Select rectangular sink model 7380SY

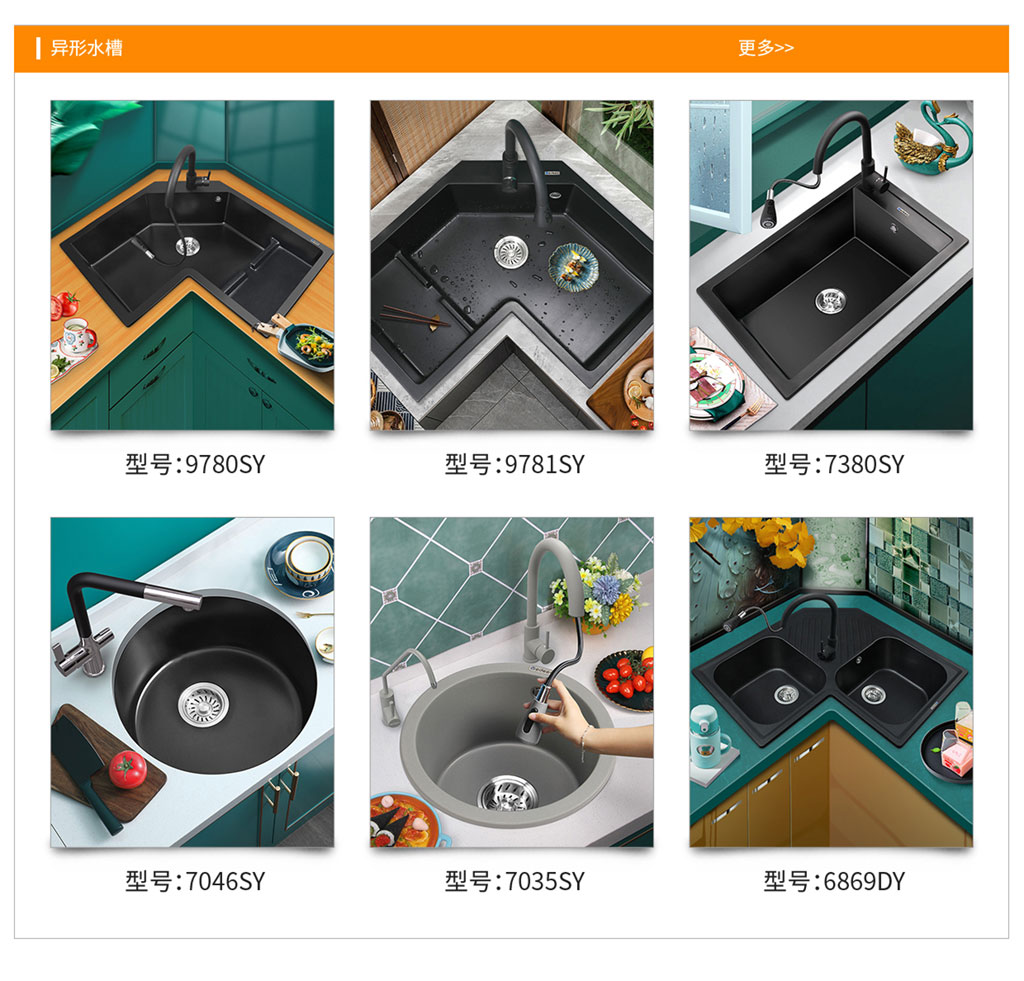point(830,265)
